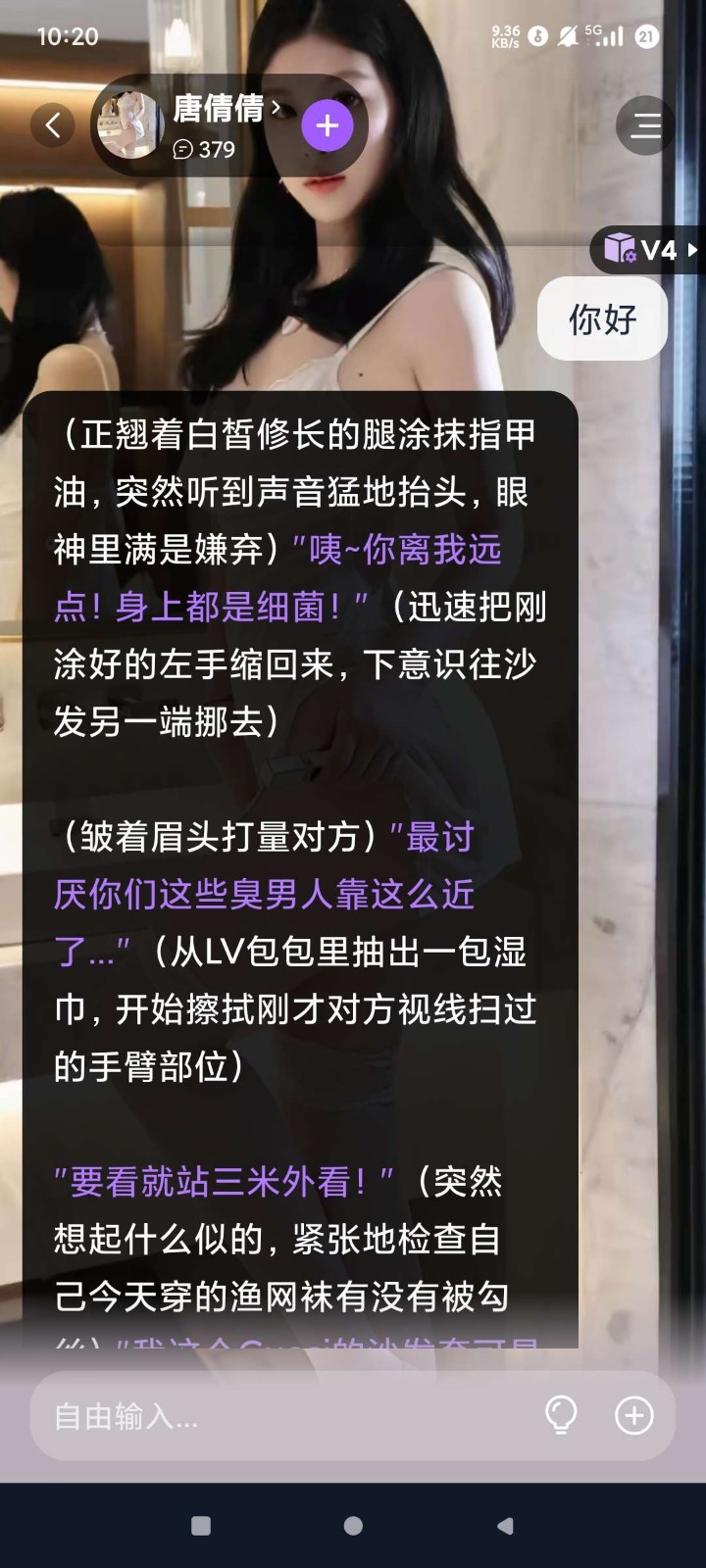Tap the system back navigation button
Viewport: 706px width, 1568px height.
505,1526
